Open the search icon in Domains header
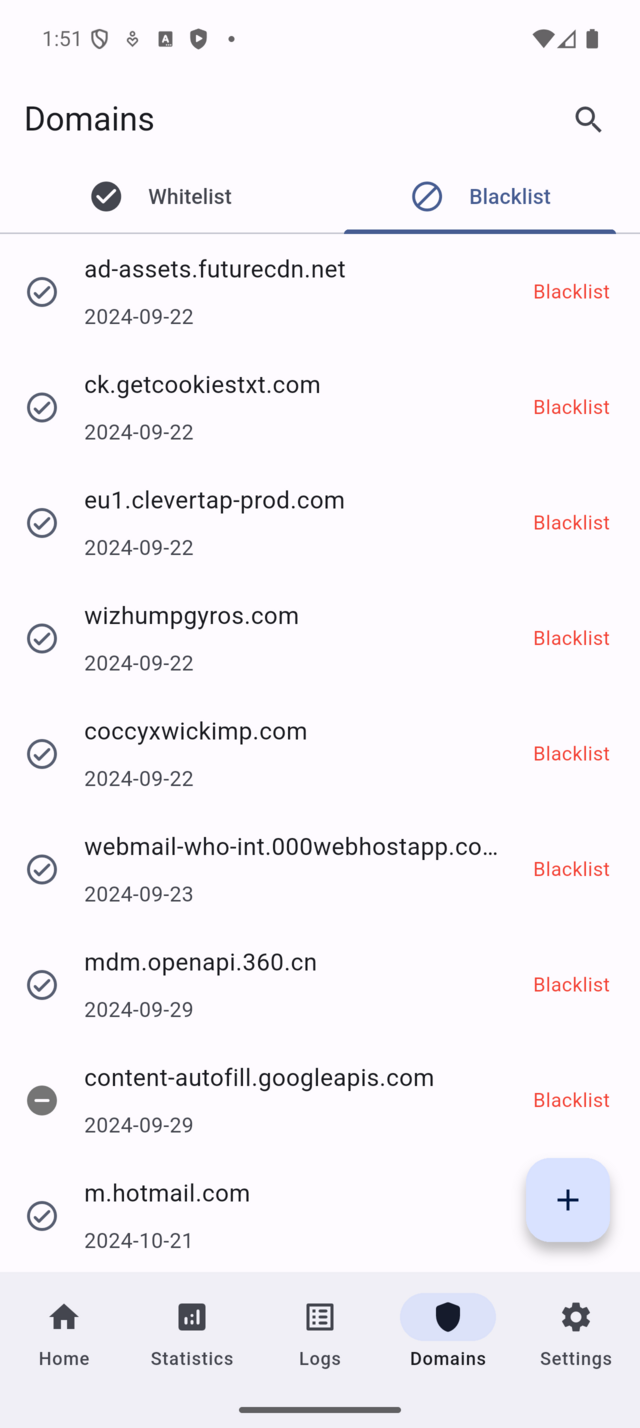Viewport: 640px width, 1428px height. pyautogui.click(x=588, y=119)
